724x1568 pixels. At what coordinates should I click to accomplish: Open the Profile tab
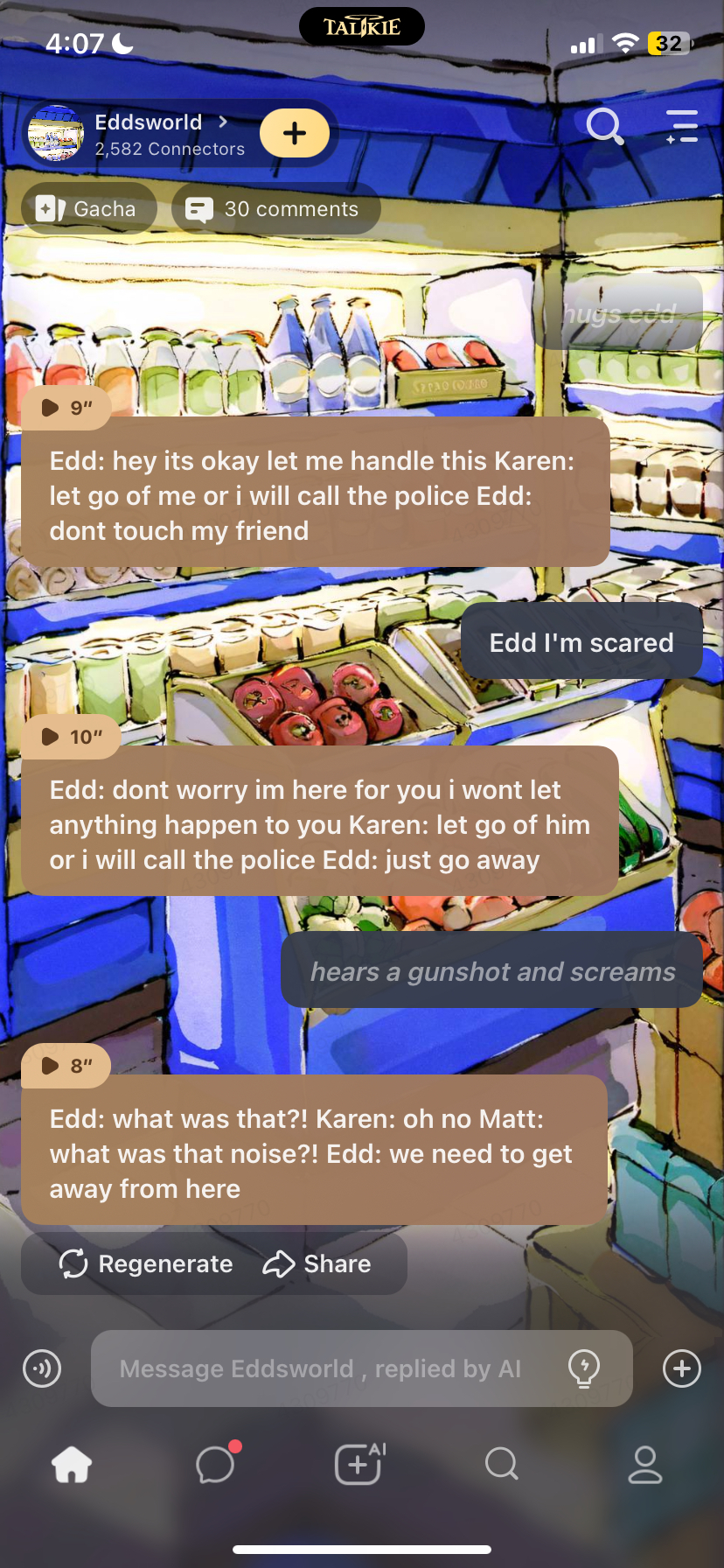coord(645,1464)
